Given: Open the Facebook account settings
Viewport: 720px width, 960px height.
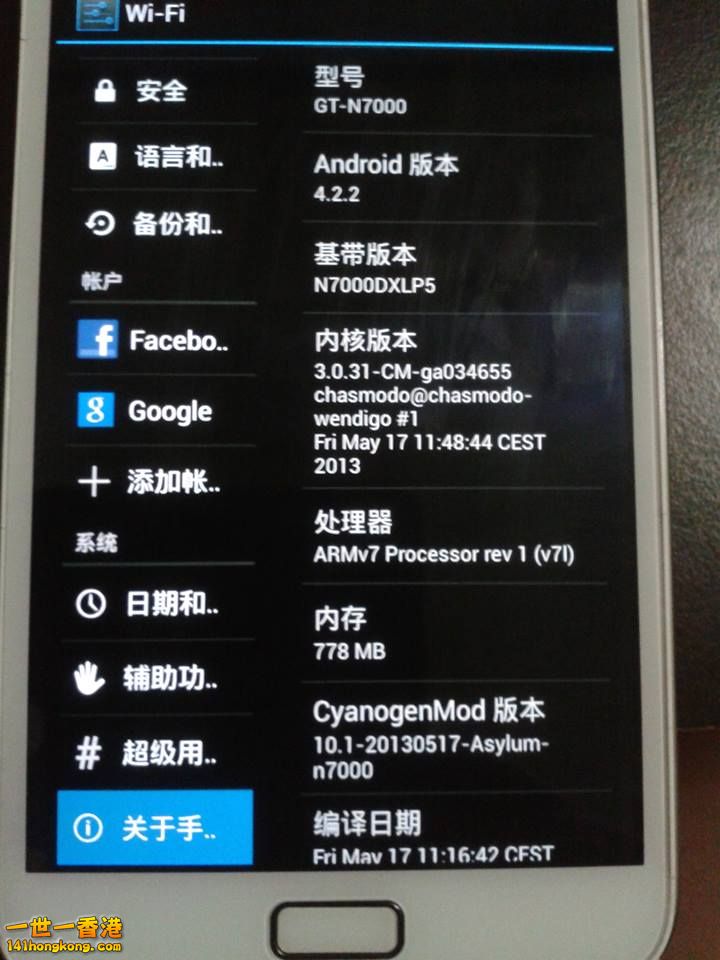Looking at the screenshot, I should coord(160,341).
